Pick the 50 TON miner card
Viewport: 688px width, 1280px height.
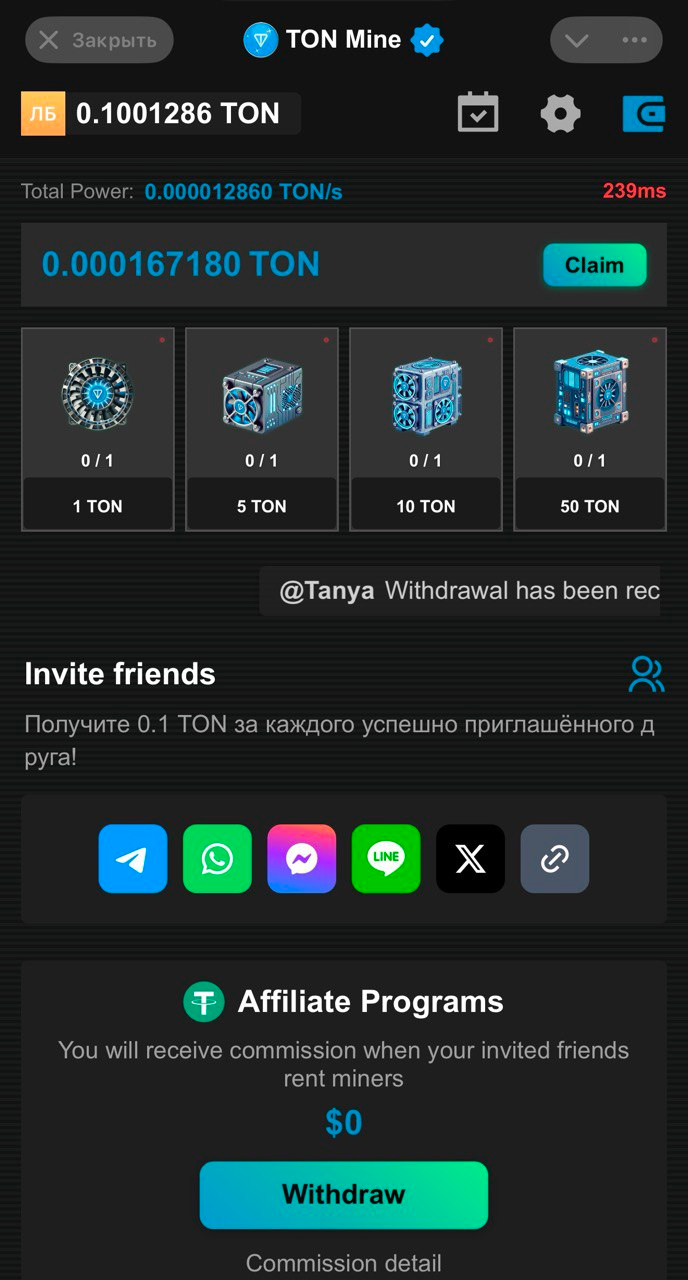point(590,429)
